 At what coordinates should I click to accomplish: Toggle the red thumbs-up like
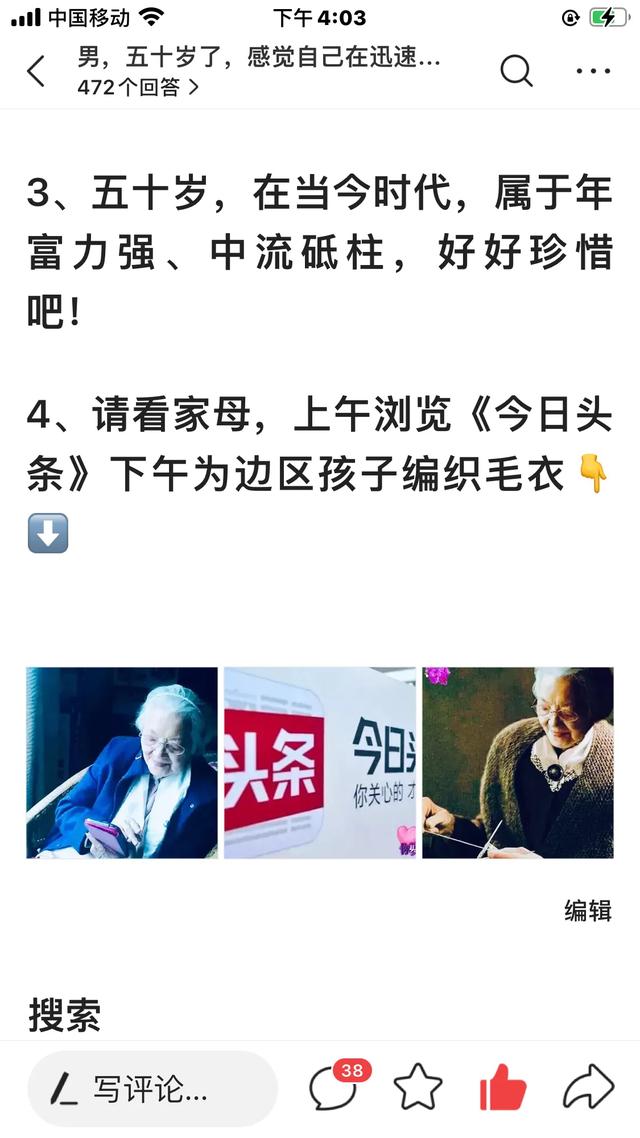point(503,1086)
